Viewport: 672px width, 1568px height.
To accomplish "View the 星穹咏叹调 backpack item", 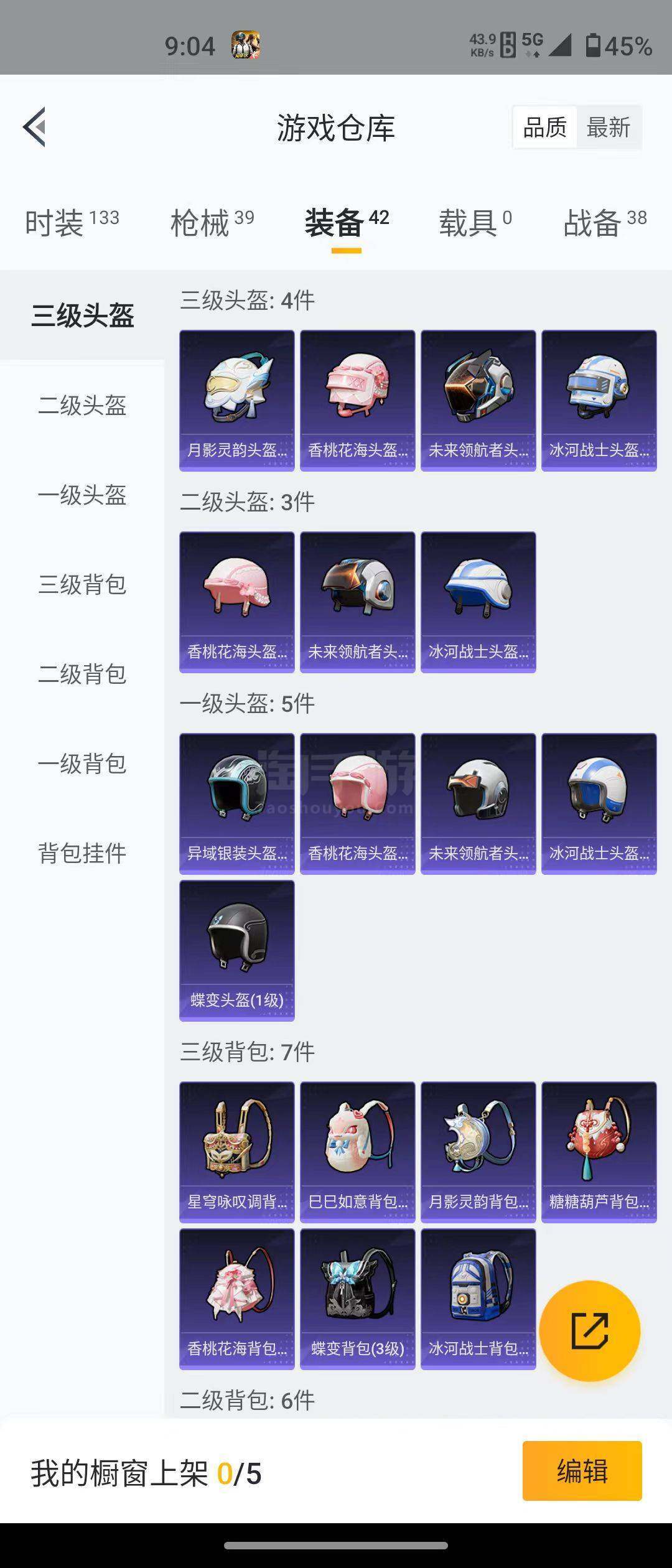I will 236,1152.
